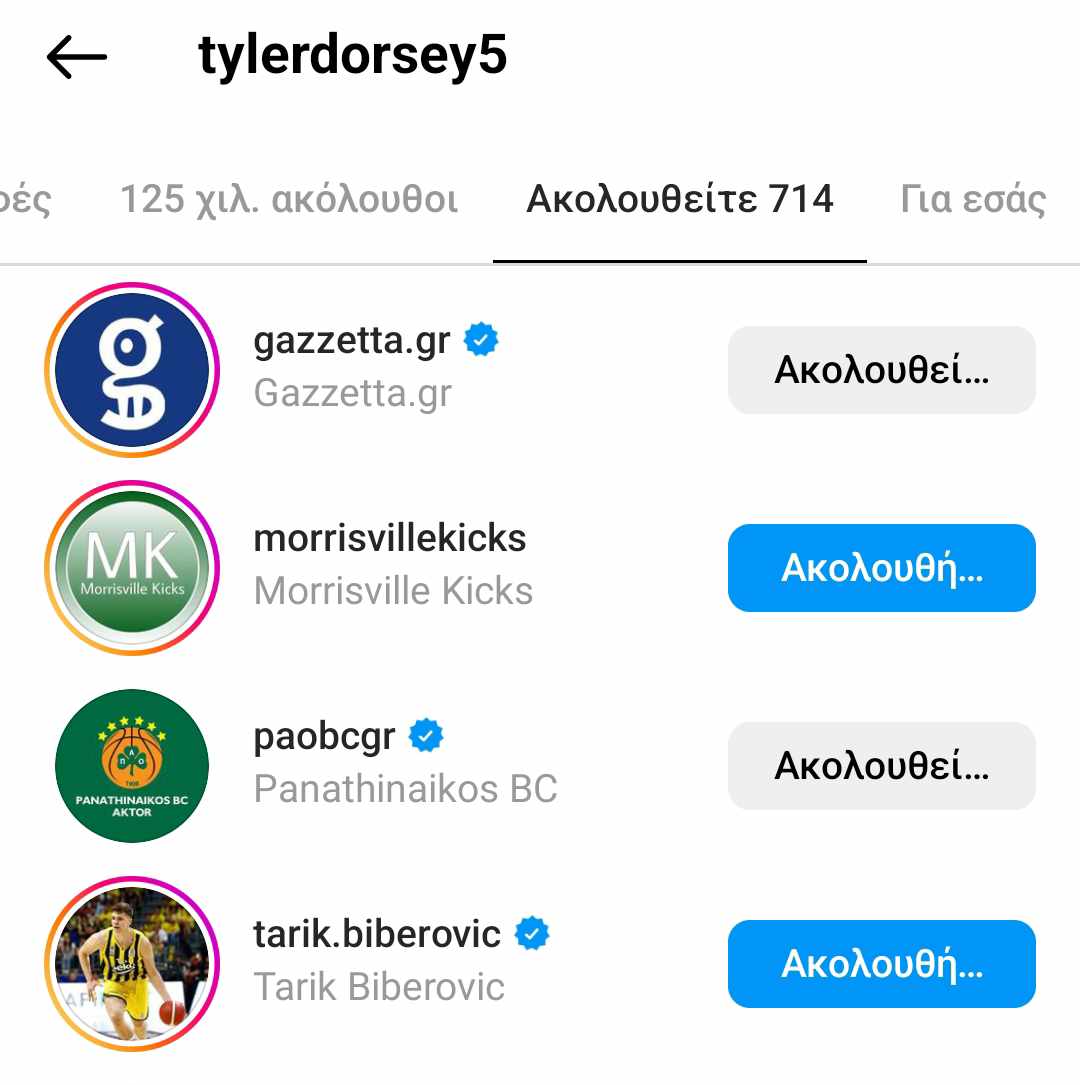Viewport: 1080px width, 1085px height.
Task: Select the Ακολουθείτε 714 tab
Action: point(680,200)
